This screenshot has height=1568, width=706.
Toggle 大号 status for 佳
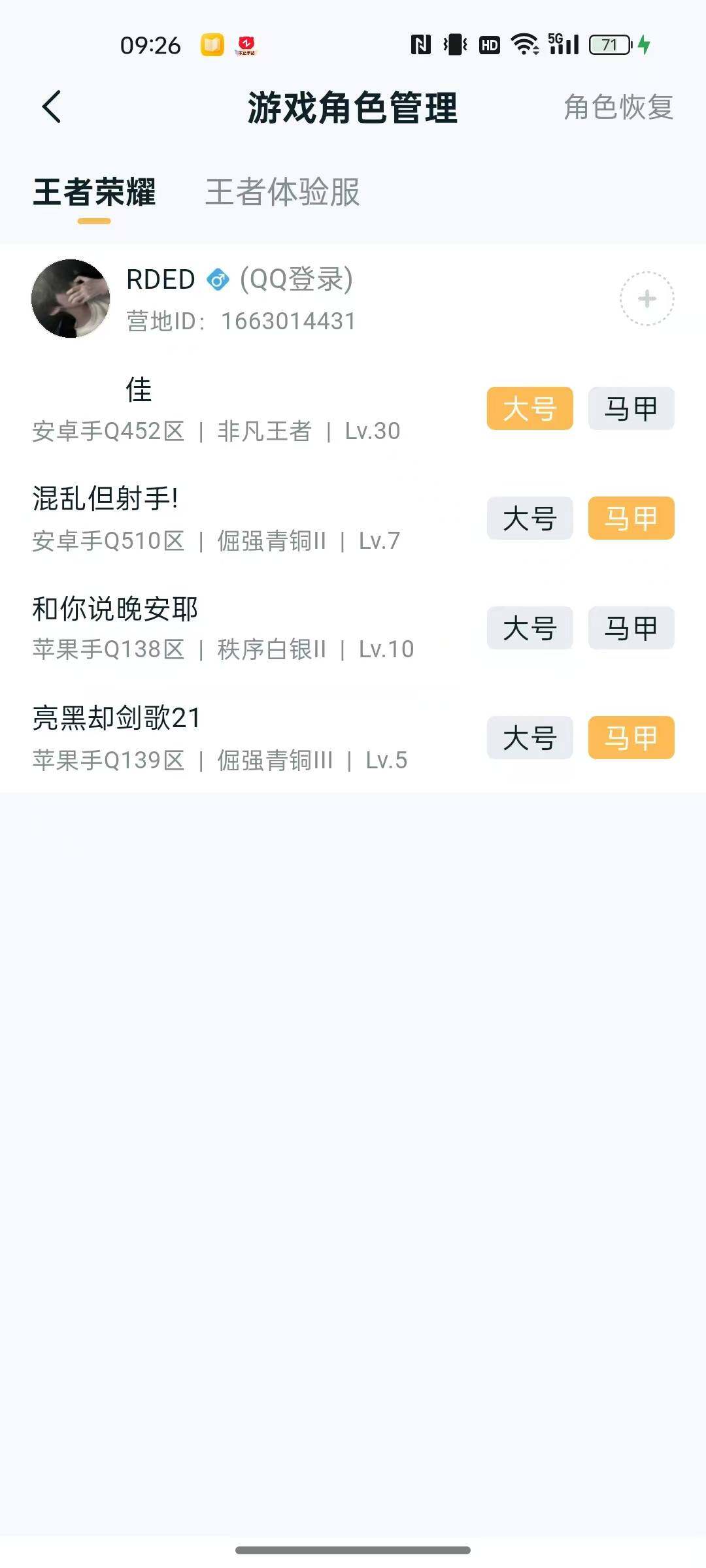tap(529, 408)
